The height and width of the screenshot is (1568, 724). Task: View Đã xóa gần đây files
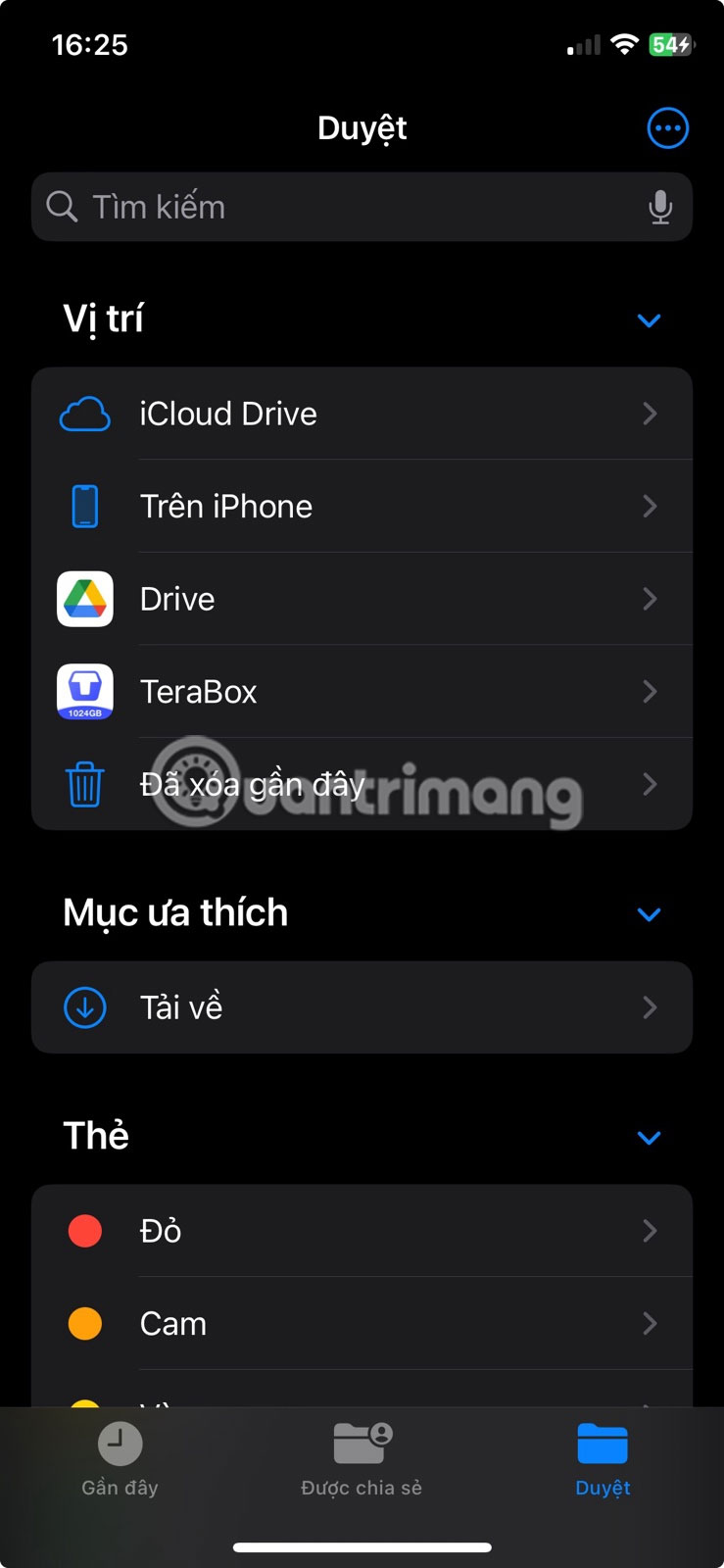(362, 784)
